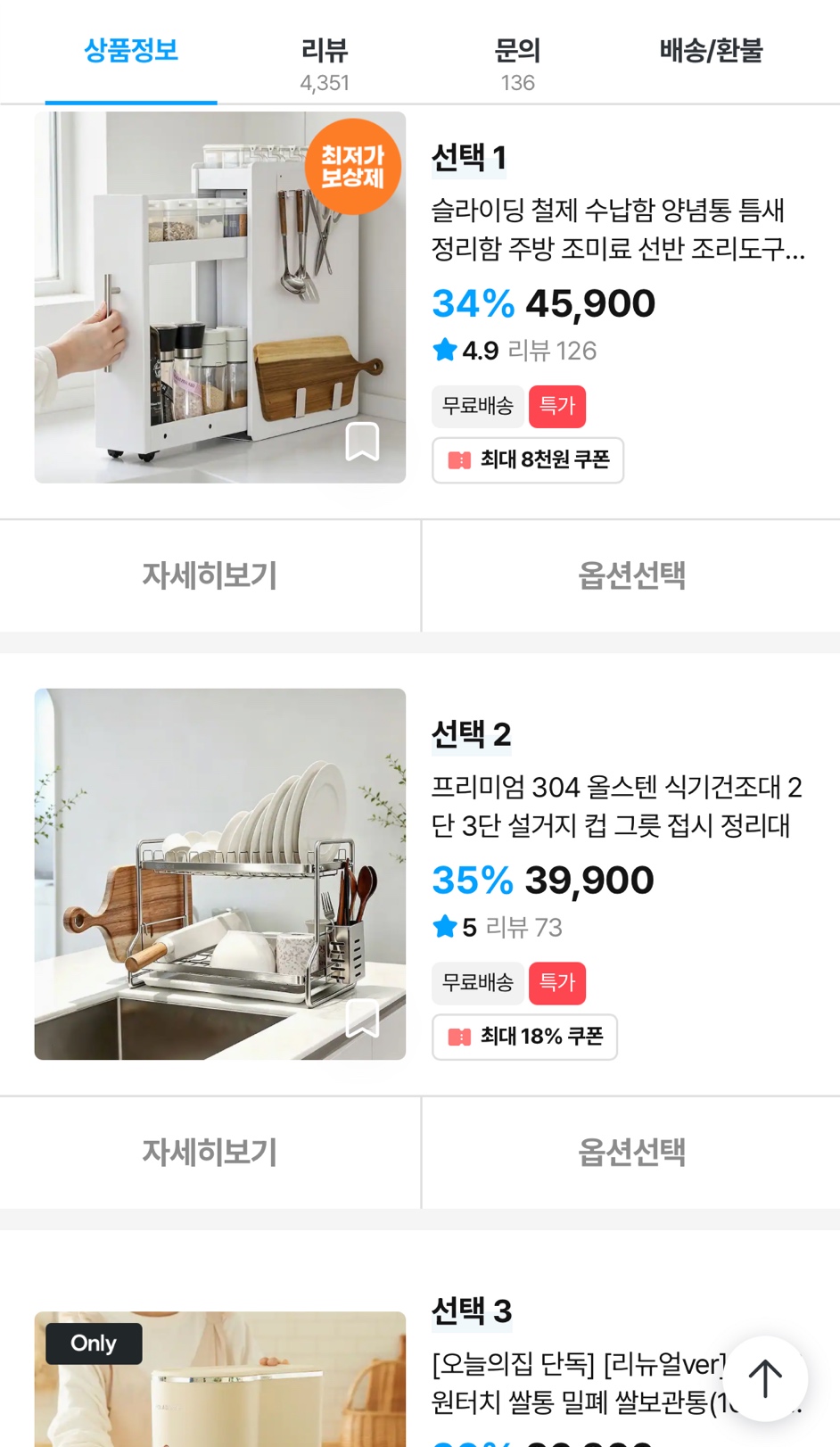The height and width of the screenshot is (1447, 840).
Task: Open the 최대 8천원 쿠폰 badge
Action: click(x=528, y=460)
